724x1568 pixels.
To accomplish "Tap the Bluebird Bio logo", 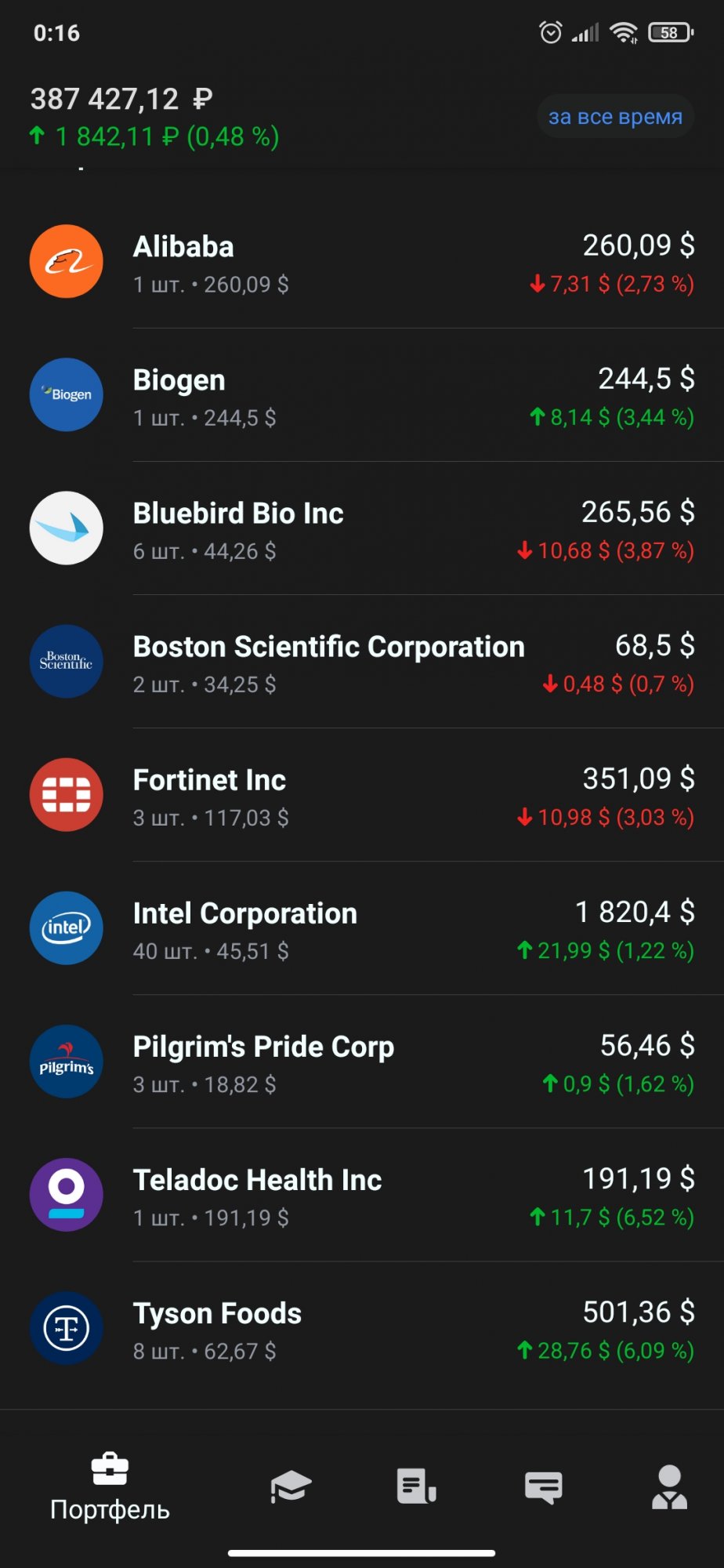I will point(66,528).
